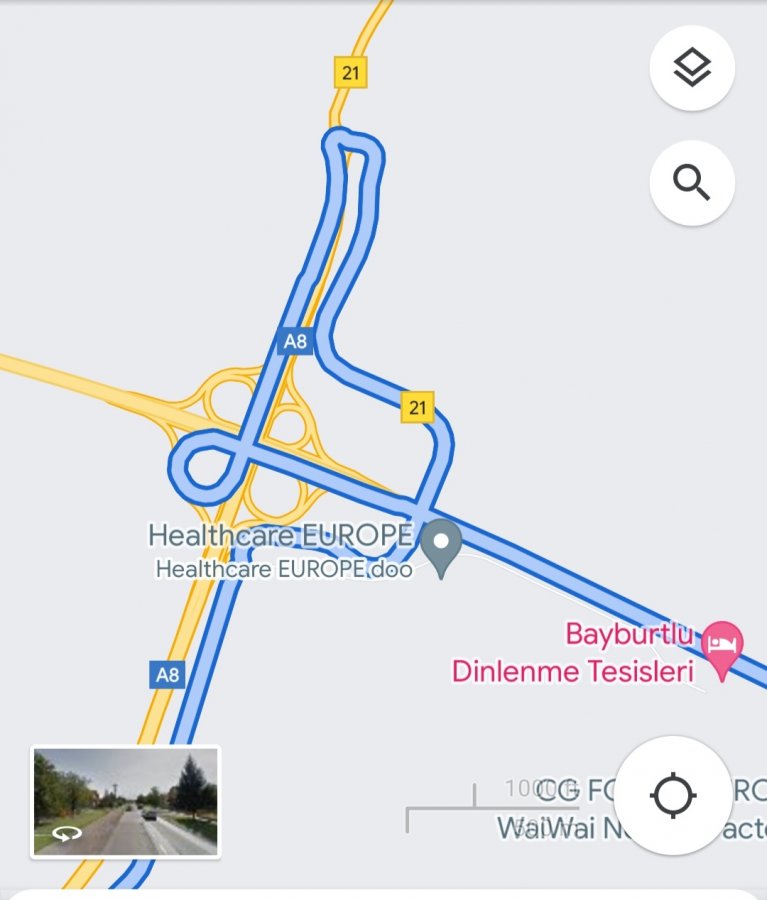
Task: Open the Street View thumbnail
Action: 126,802
